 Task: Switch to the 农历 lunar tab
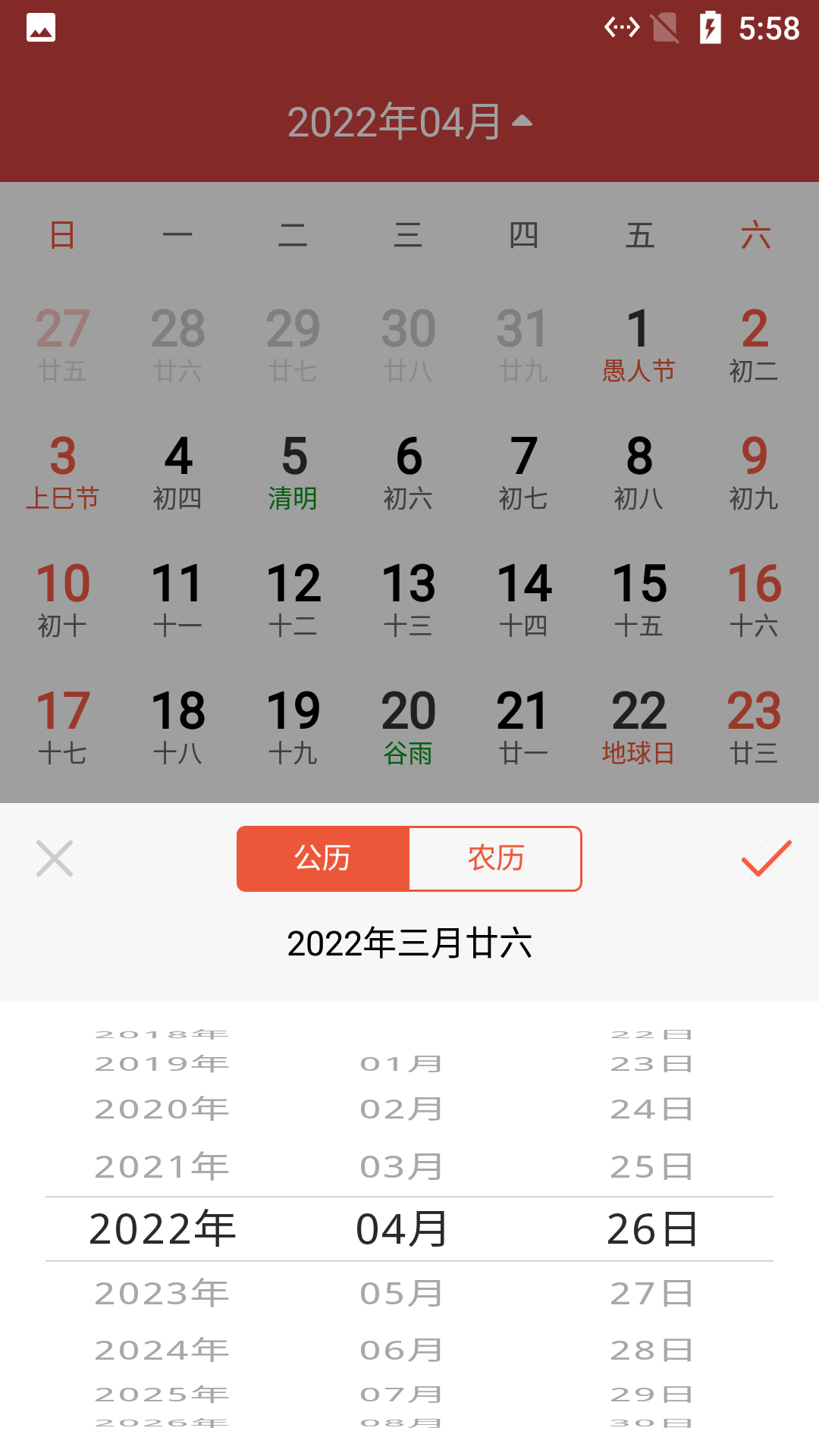click(495, 858)
